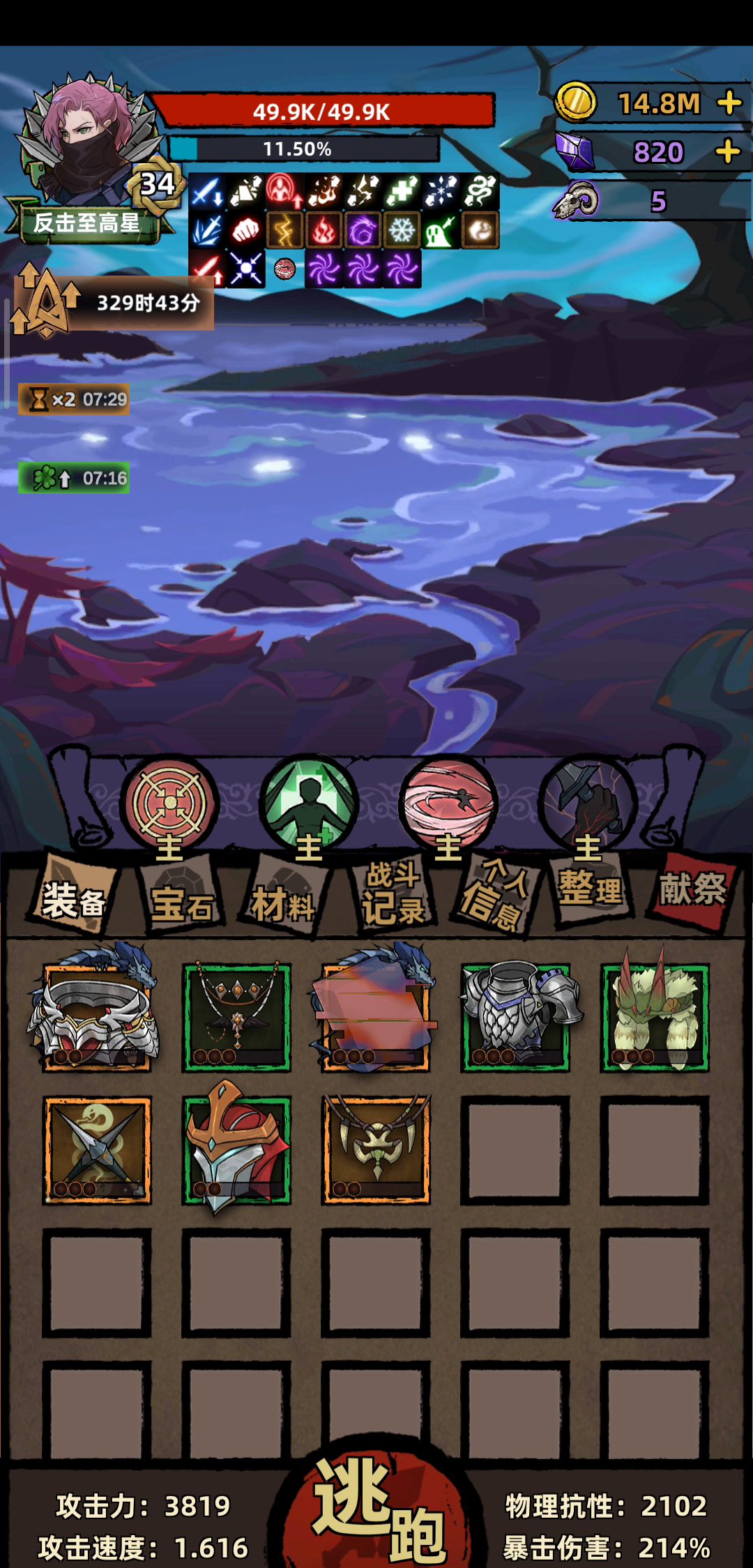The image size is (753, 1568).
Task: Select the green figure heal skill
Action: pyautogui.click(x=308, y=804)
